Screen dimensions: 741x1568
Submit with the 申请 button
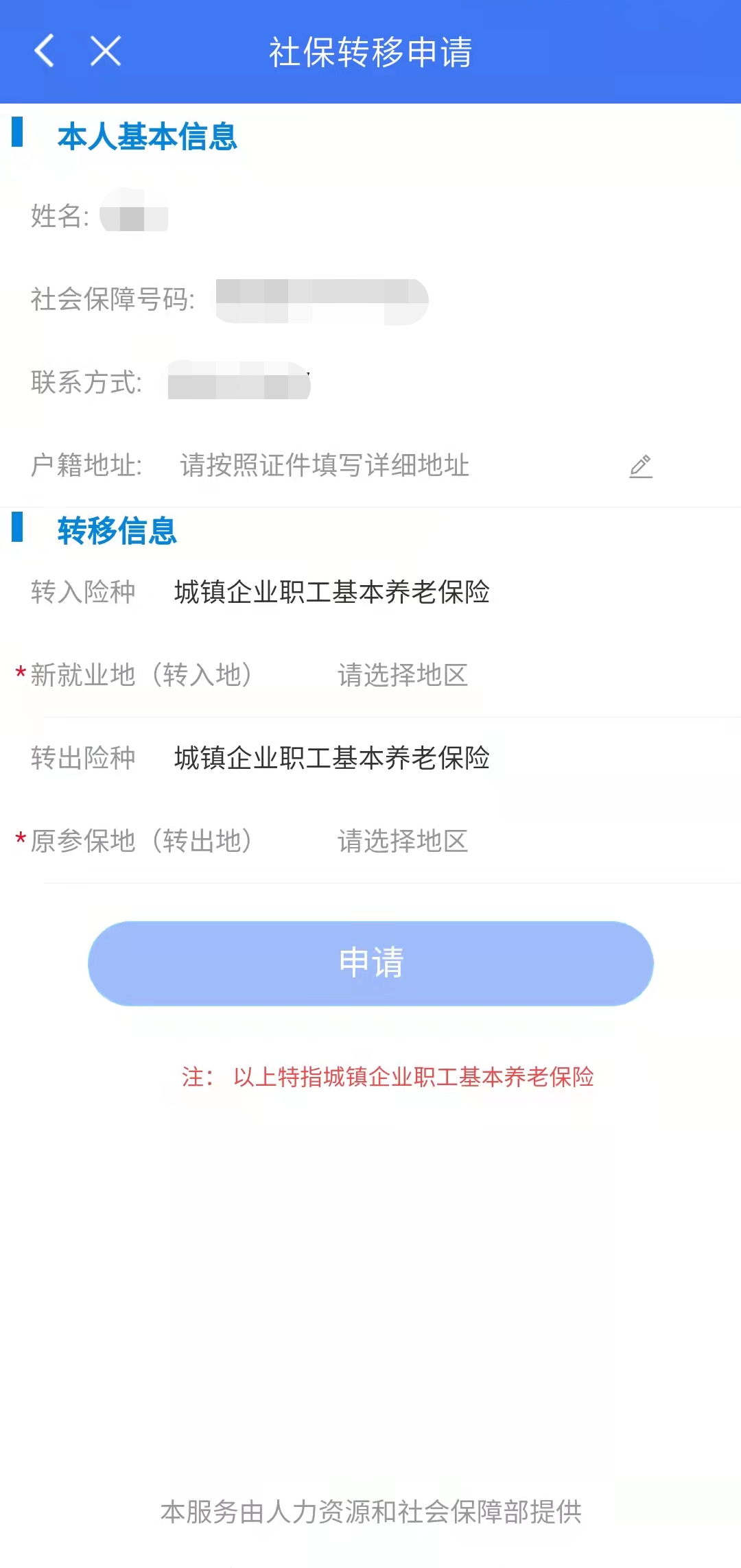[x=370, y=963]
